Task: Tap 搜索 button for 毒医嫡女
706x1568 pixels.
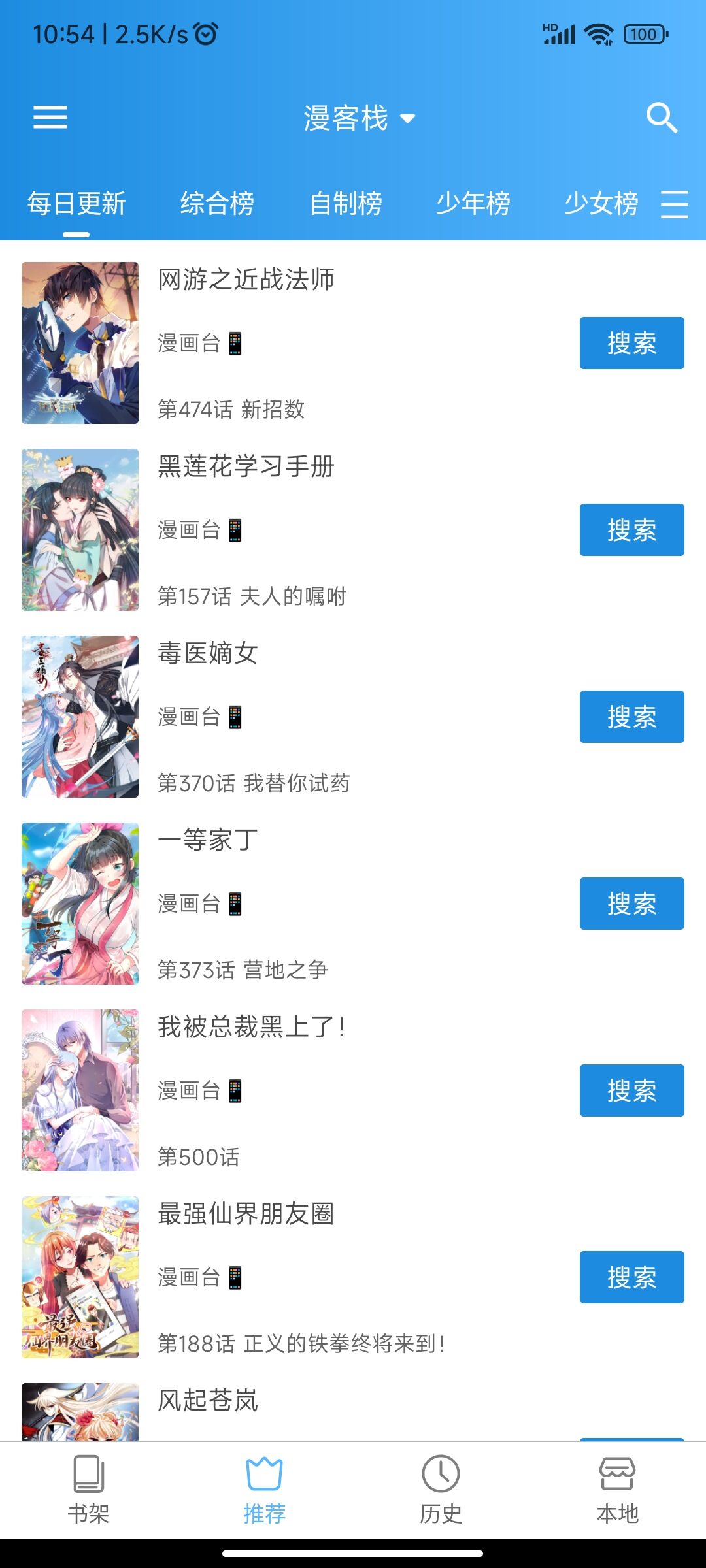Action: [x=631, y=717]
